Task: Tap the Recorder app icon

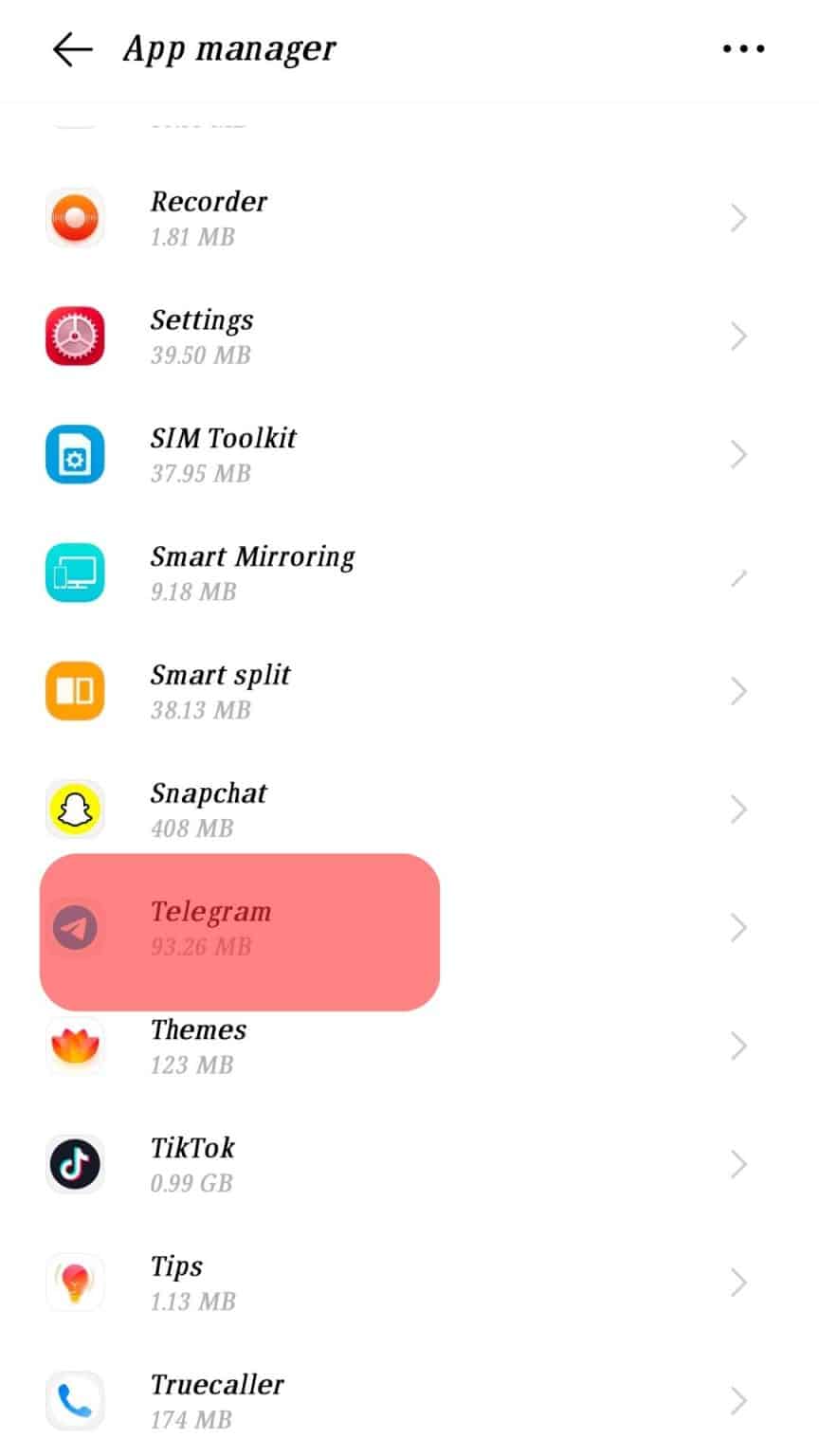Action: click(x=76, y=217)
